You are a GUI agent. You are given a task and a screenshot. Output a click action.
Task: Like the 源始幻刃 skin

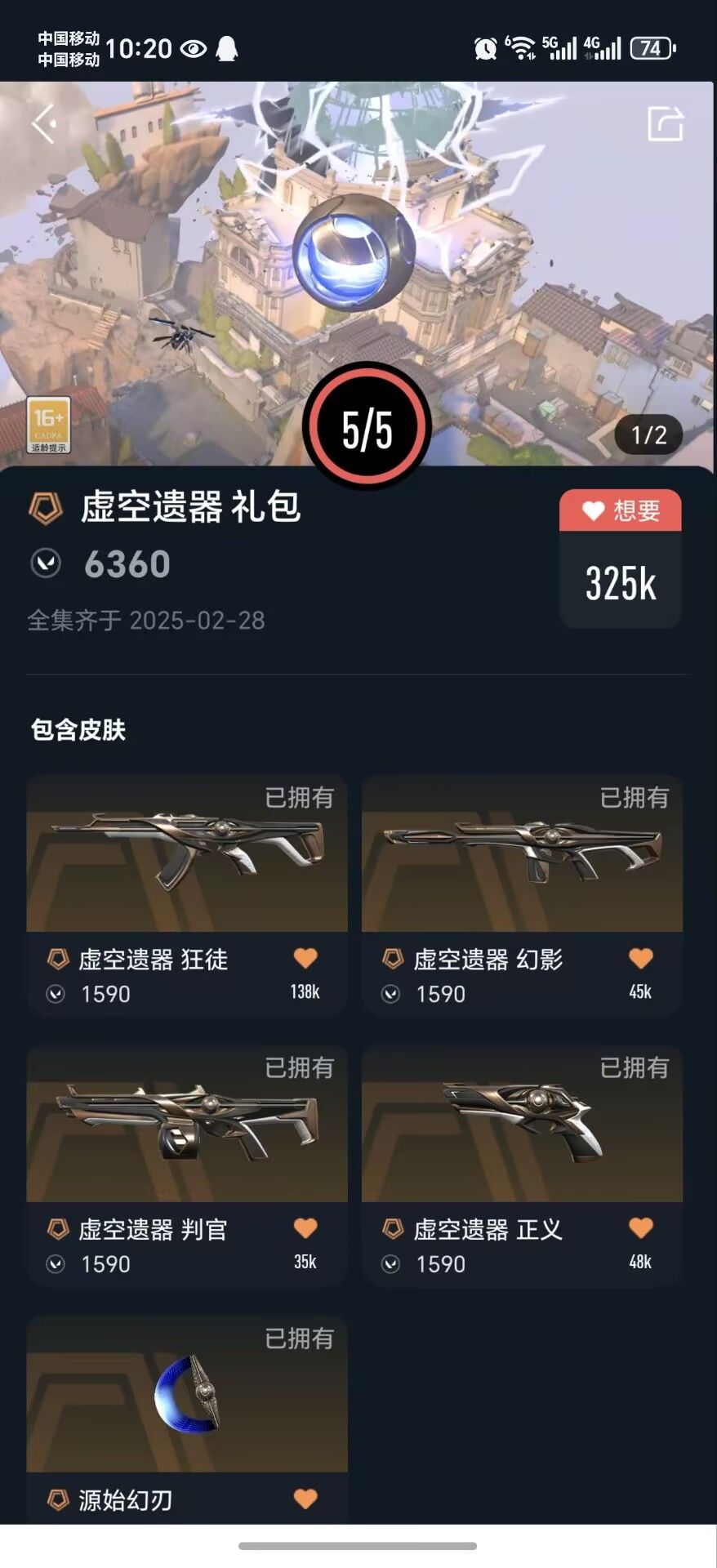(x=305, y=1499)
